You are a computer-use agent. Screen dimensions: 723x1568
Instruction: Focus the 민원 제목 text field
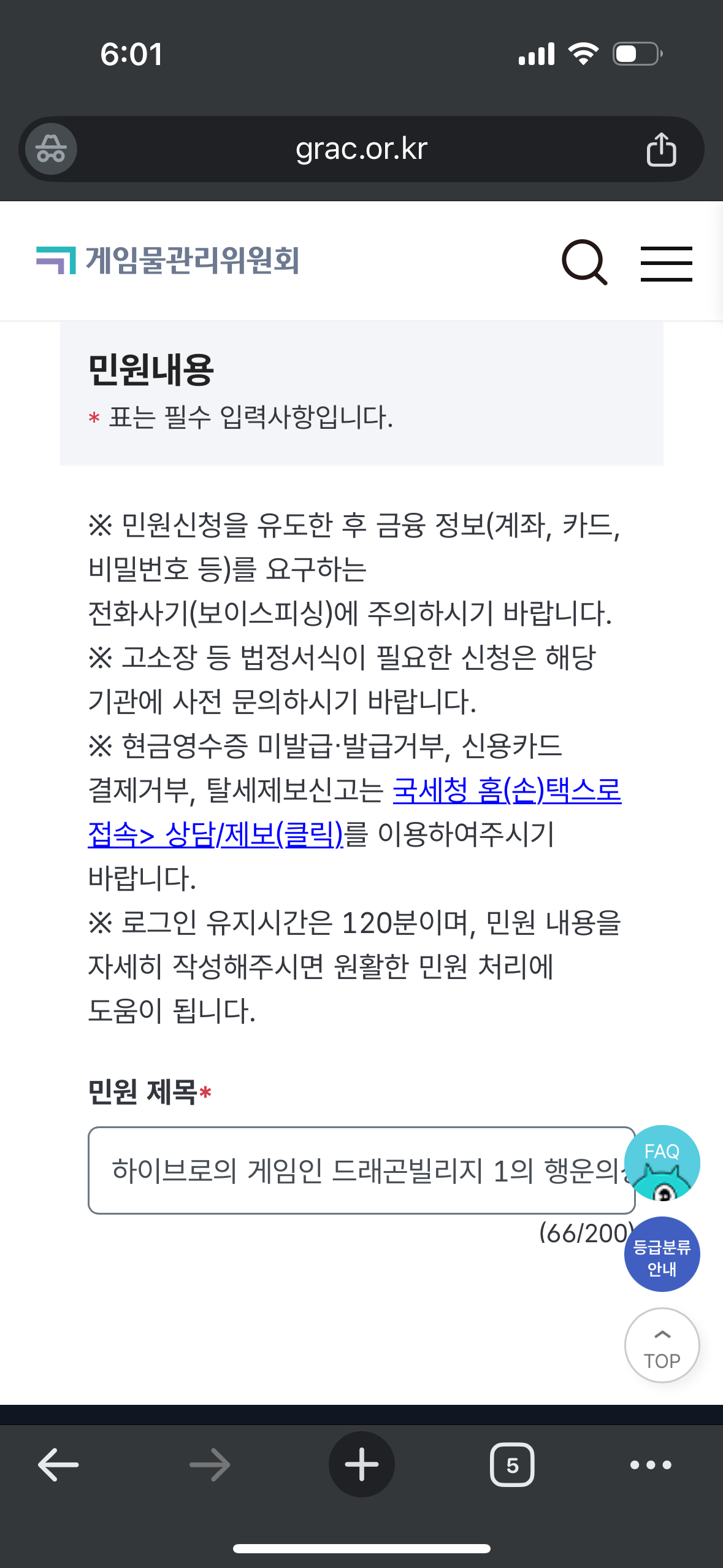(x=356, y=1170)
